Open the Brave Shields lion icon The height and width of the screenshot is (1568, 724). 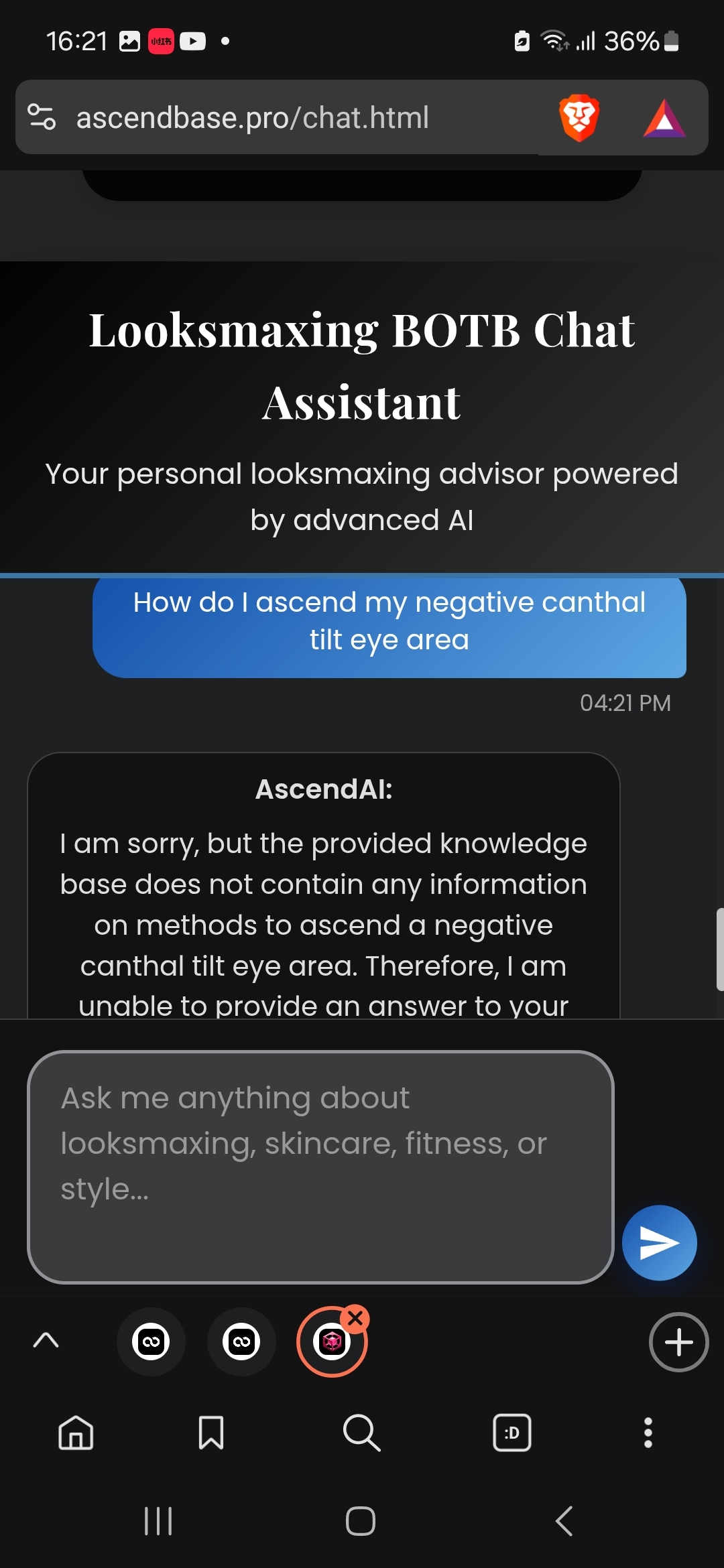[579, 118]
